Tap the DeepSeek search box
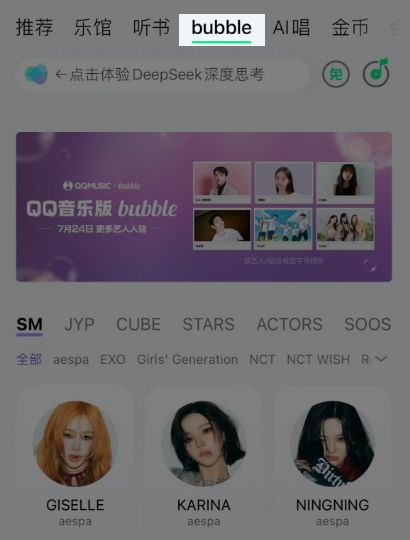This screenshot has height=540, width=410. (x=162, y=74)
